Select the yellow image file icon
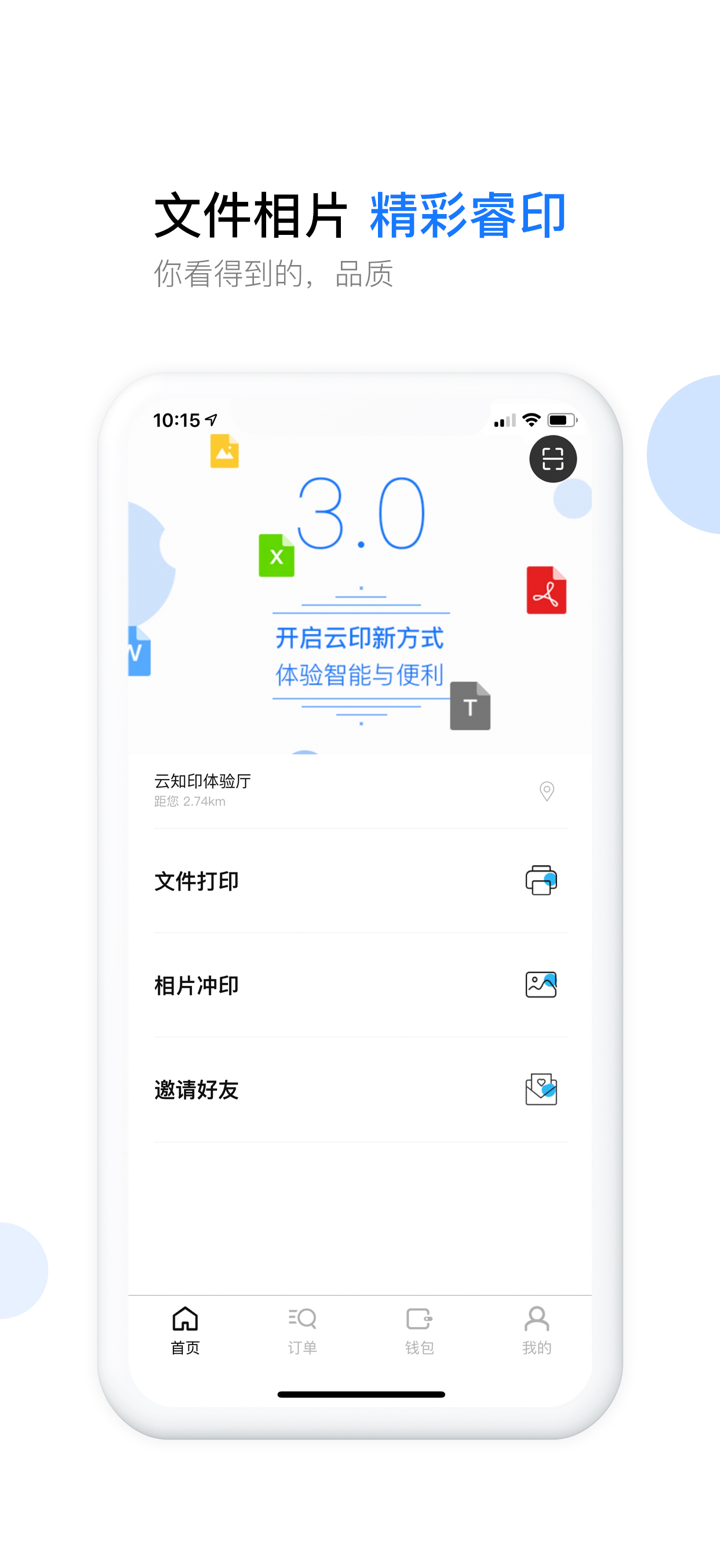 (x=224, y=452)
